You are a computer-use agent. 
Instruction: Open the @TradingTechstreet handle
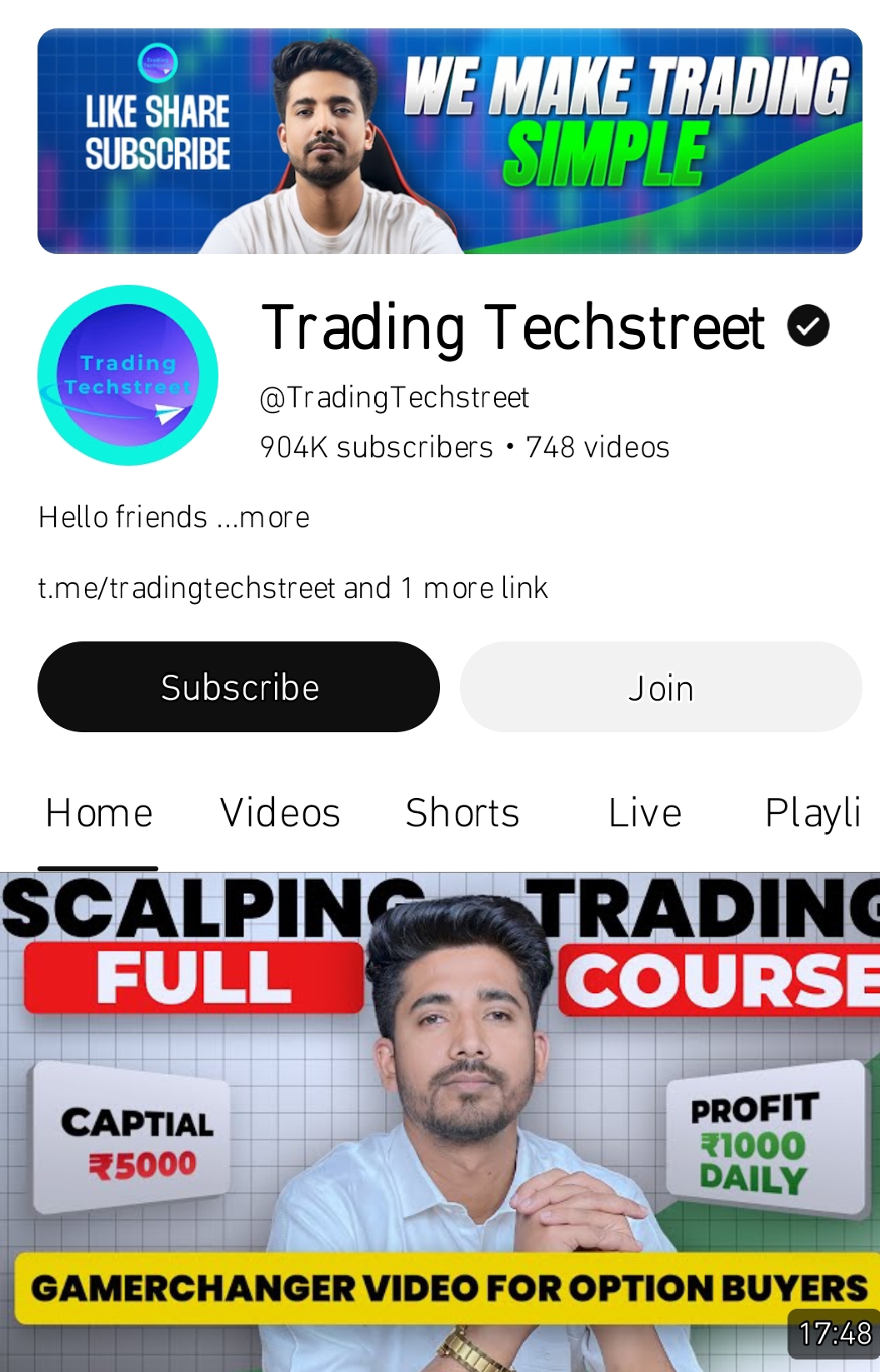coord(394,397)
